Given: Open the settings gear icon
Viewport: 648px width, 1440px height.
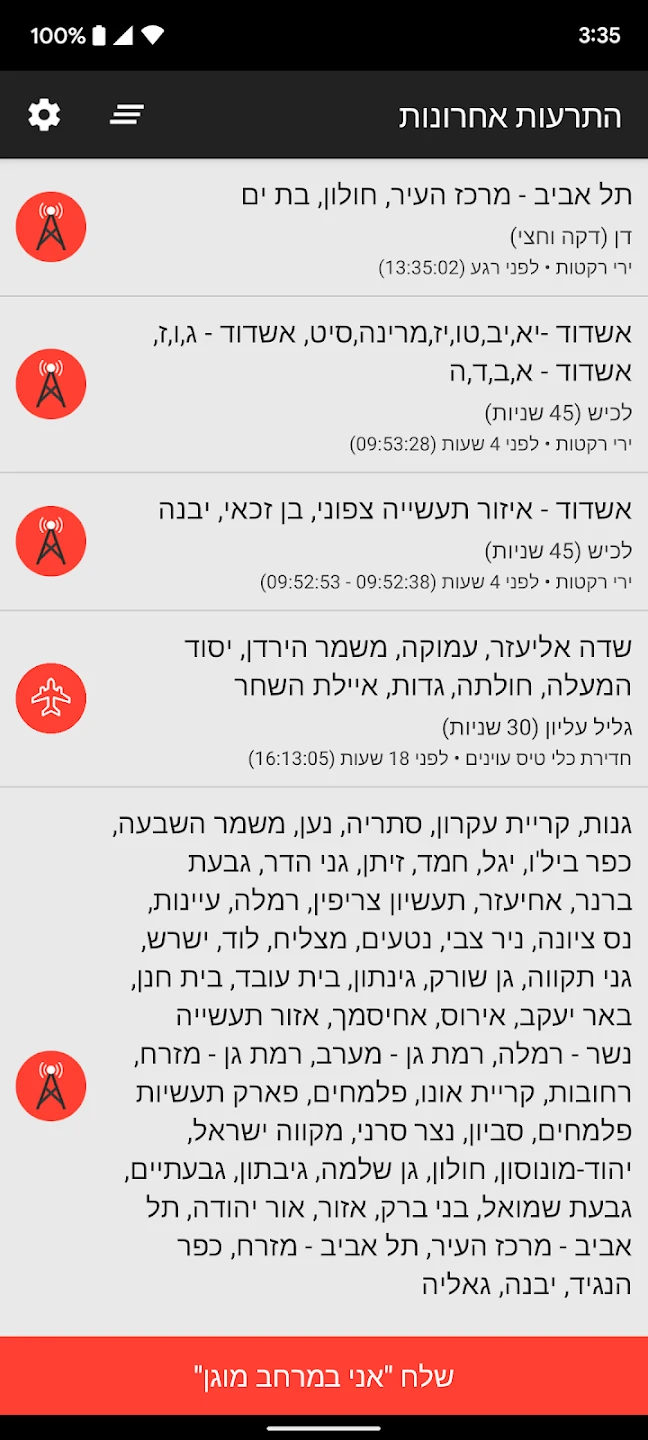Looking at the screenshot, I should click(x=44, y=115).
